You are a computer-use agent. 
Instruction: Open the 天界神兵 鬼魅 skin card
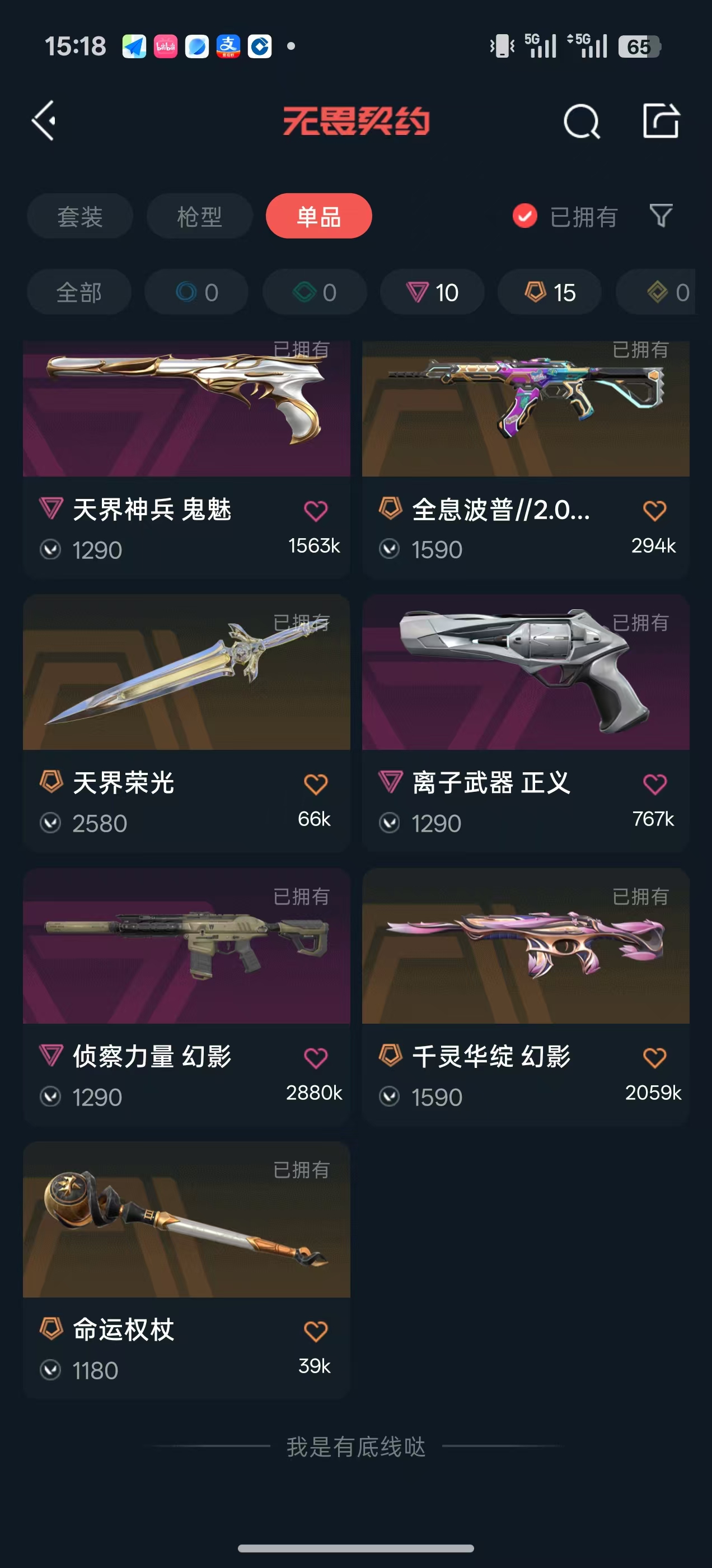(187, 458)
